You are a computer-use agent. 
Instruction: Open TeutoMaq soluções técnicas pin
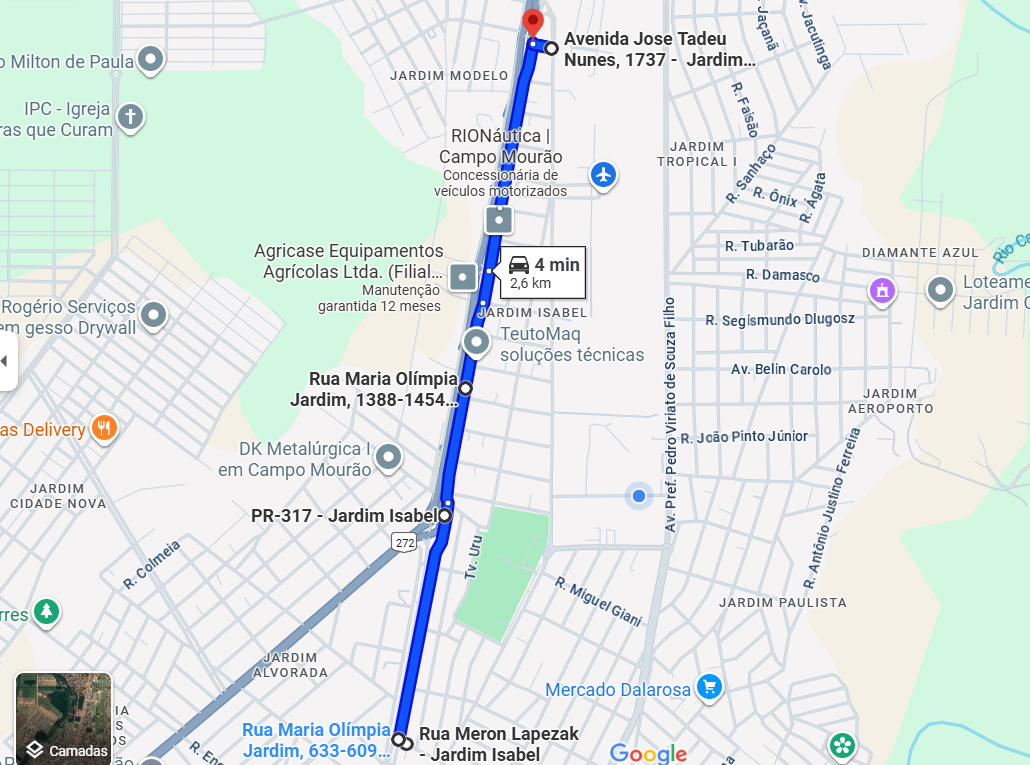pyautogui.click(x=477, y=344)
